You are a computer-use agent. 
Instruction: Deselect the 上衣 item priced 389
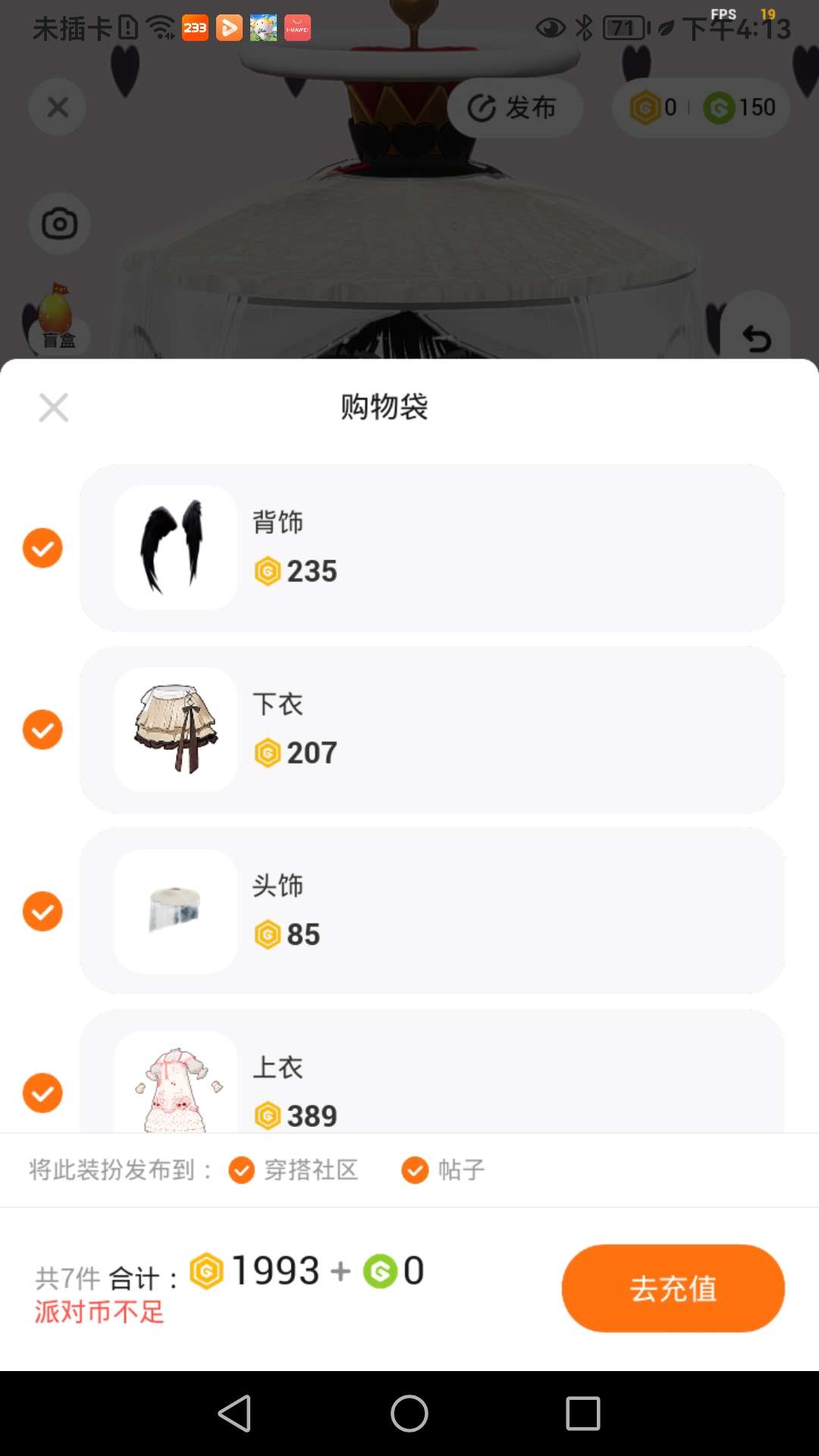point(42,1093)
